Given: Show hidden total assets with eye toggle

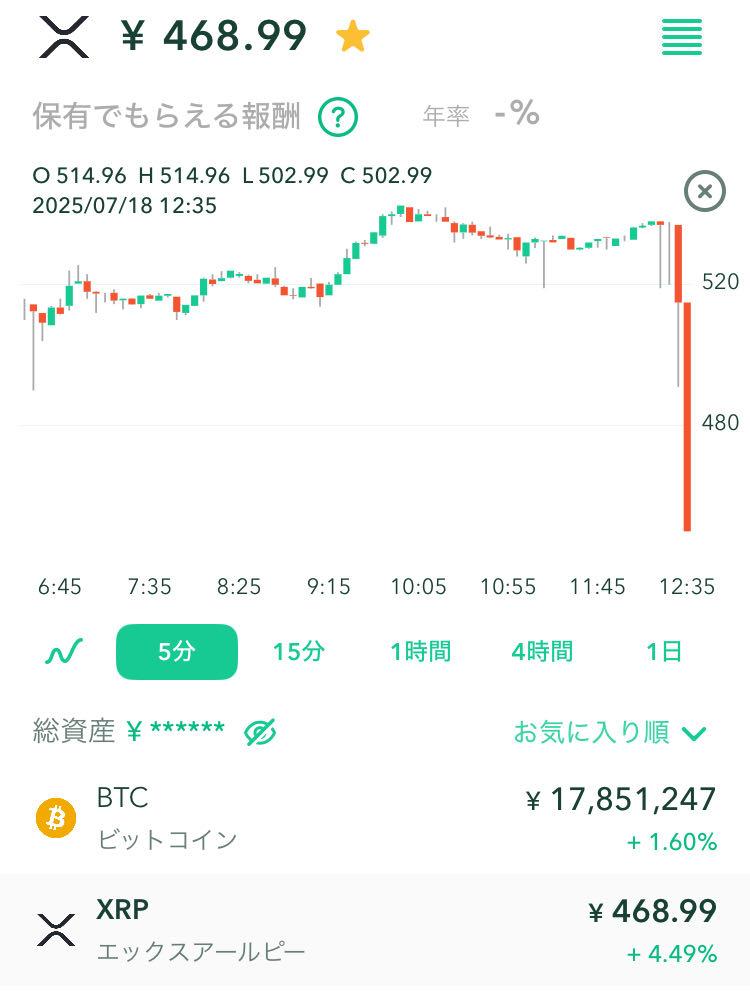Looking at the screenshot, I should [x=262, y=731].
